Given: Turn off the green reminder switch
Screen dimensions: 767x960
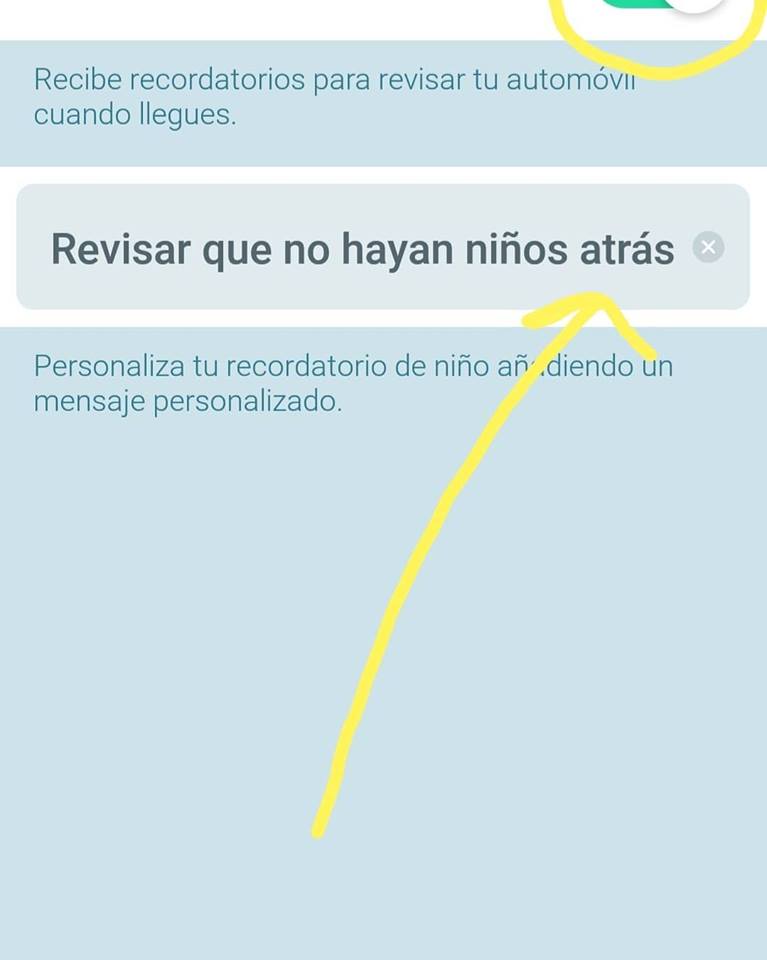Looking at the screenshot, I should 670,4.
